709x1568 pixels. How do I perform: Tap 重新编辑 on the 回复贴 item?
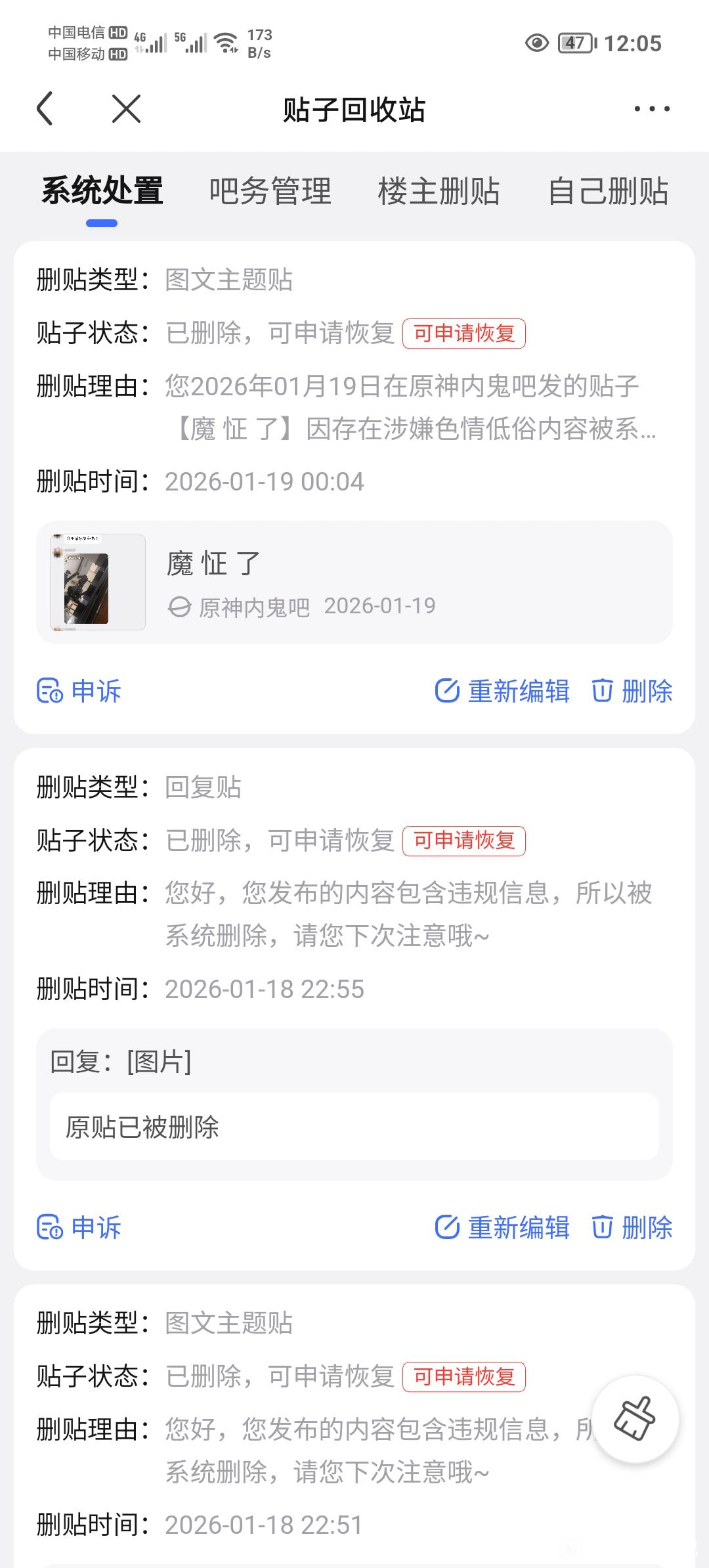click(503, 1227)
